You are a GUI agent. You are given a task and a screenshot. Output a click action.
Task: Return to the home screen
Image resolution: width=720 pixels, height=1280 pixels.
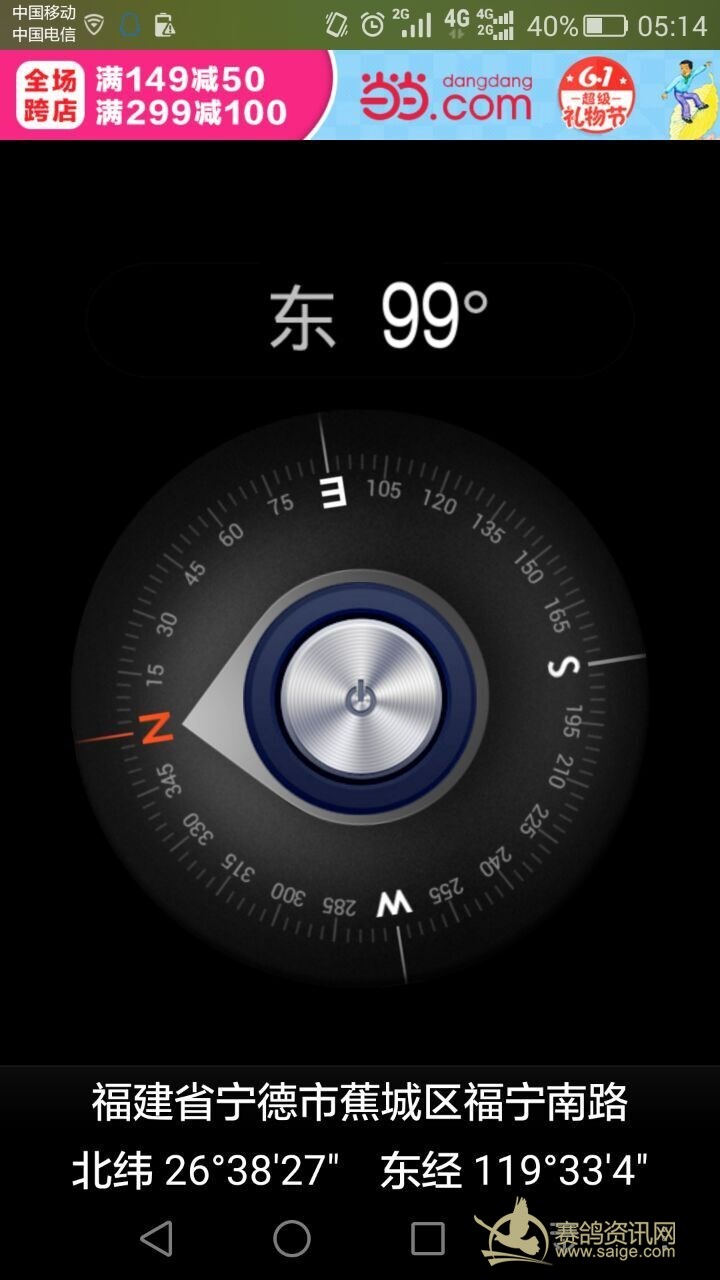click(292, 1238)
